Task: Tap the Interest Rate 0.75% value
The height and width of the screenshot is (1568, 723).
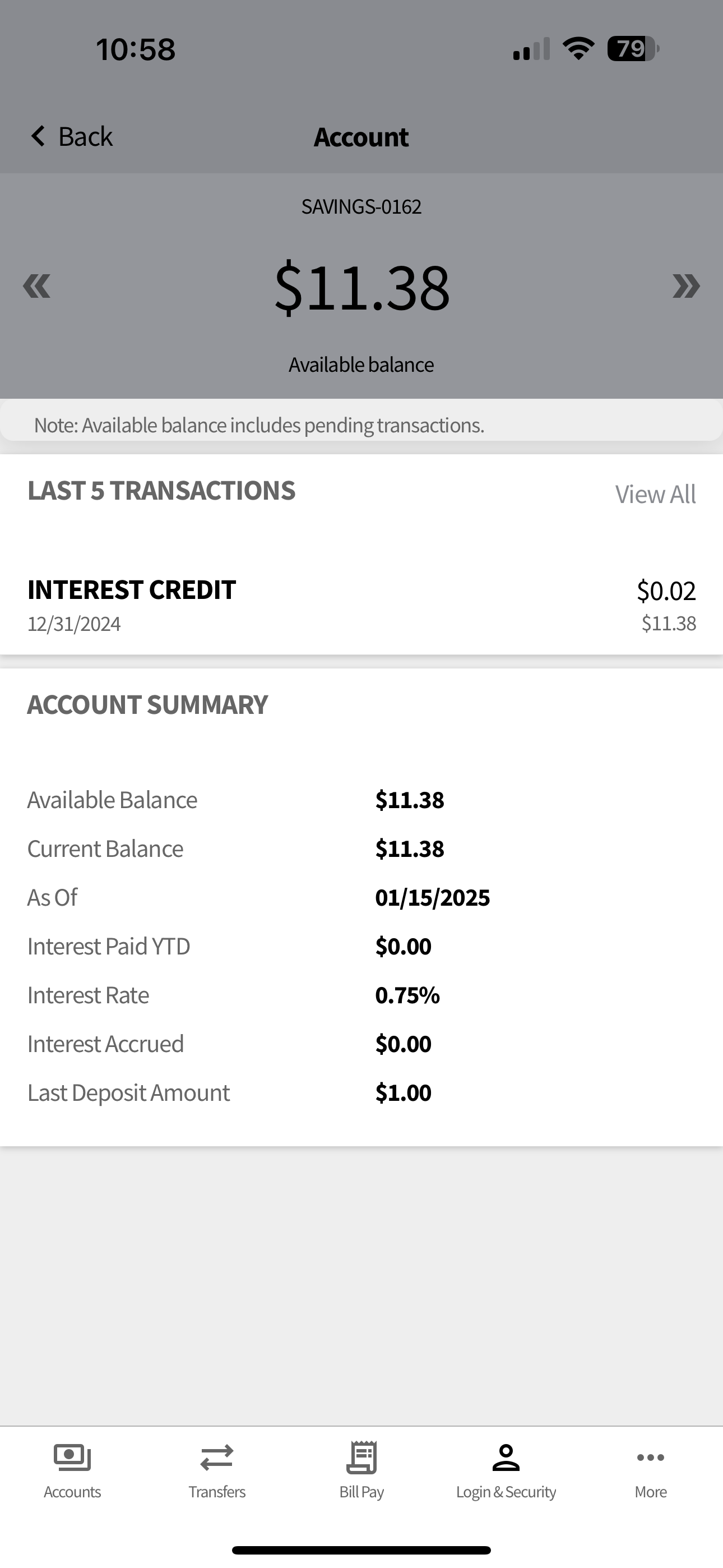Action: click(x=407, y=995)
